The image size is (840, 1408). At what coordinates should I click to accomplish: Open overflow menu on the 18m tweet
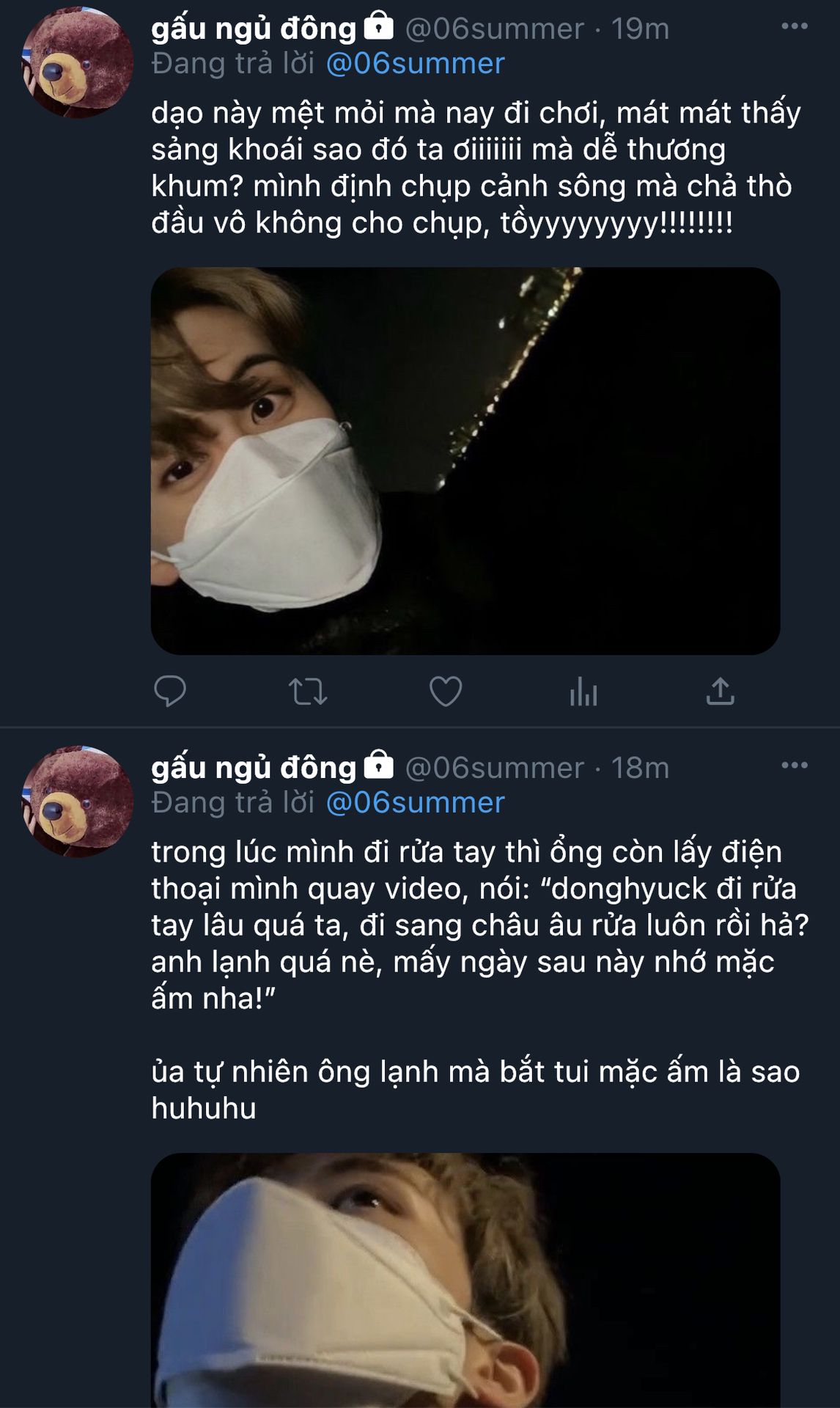(794, 766)
